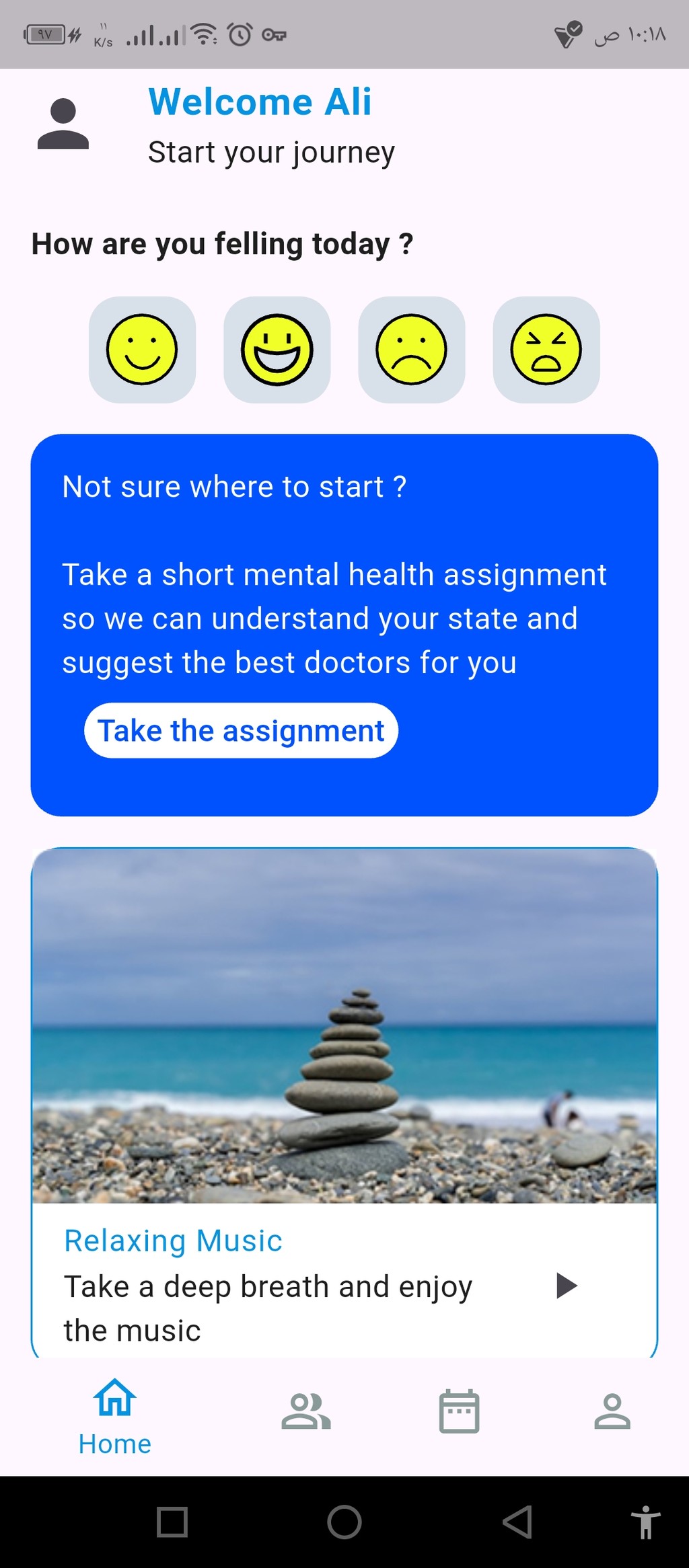This screenshot has height=1568, width=689.
Task: Play the Relaxing Music track
Action: point(567,1285)
